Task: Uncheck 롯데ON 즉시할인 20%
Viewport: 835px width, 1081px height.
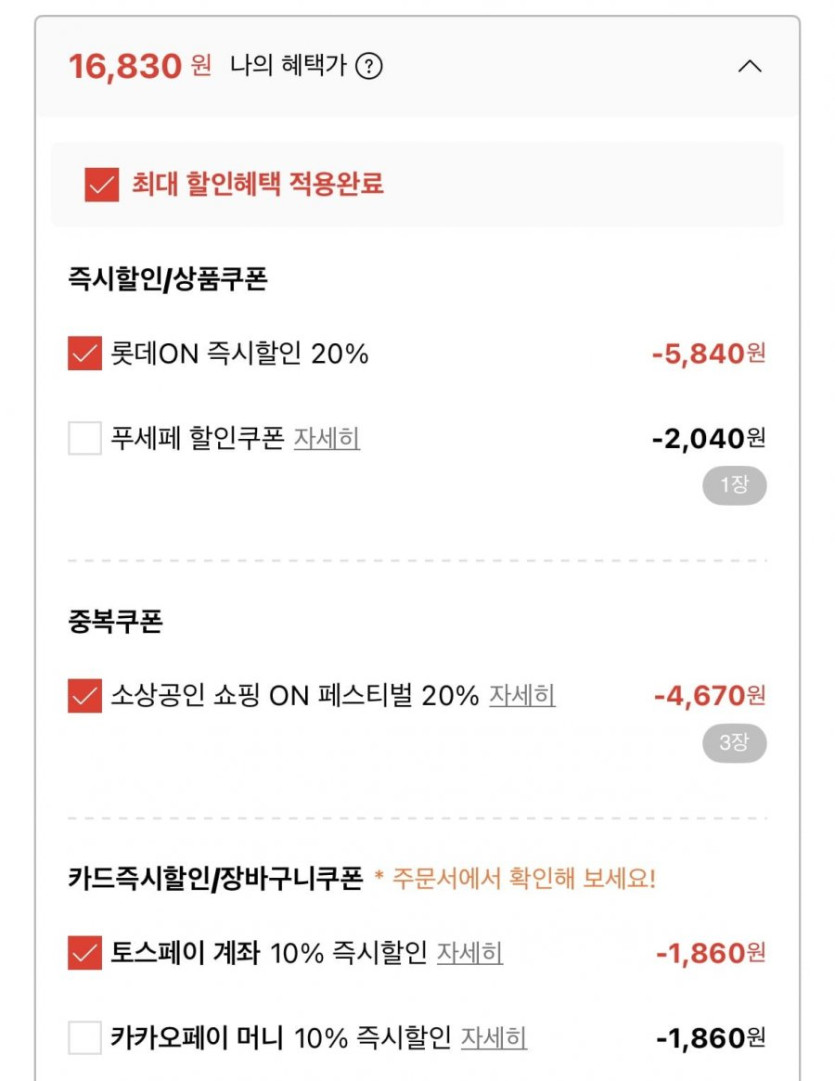Action: (x=85, y=353)
